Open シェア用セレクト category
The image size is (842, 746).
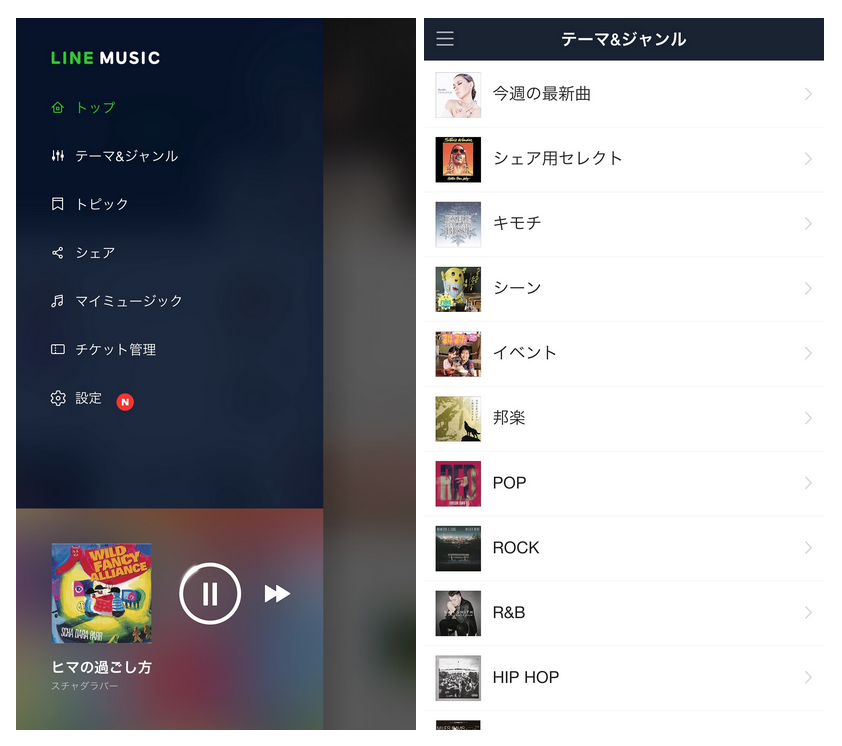pyautogui.click(x=623, y=159)
